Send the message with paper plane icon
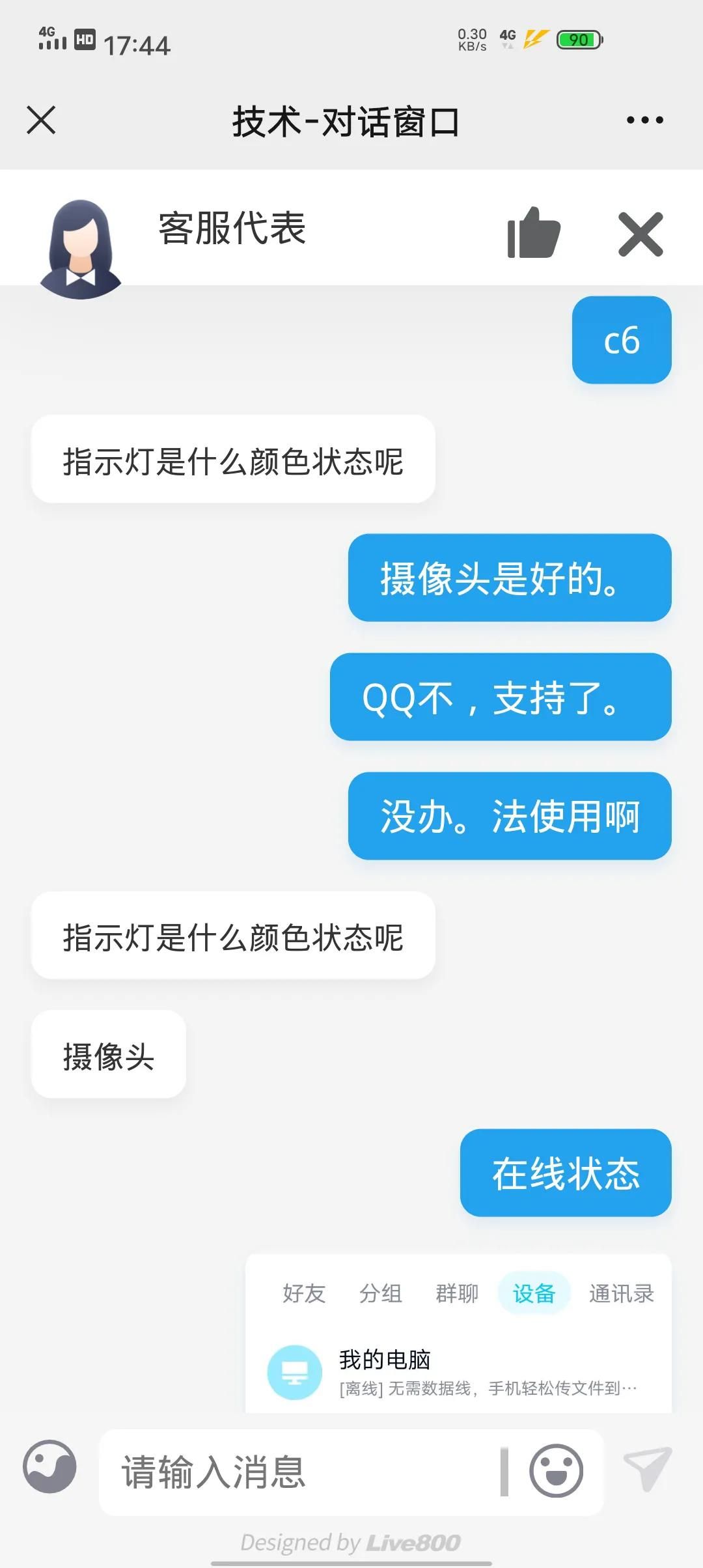Image resolution: width=703 pixels, height=1568 pixels. pos(648,1469)
